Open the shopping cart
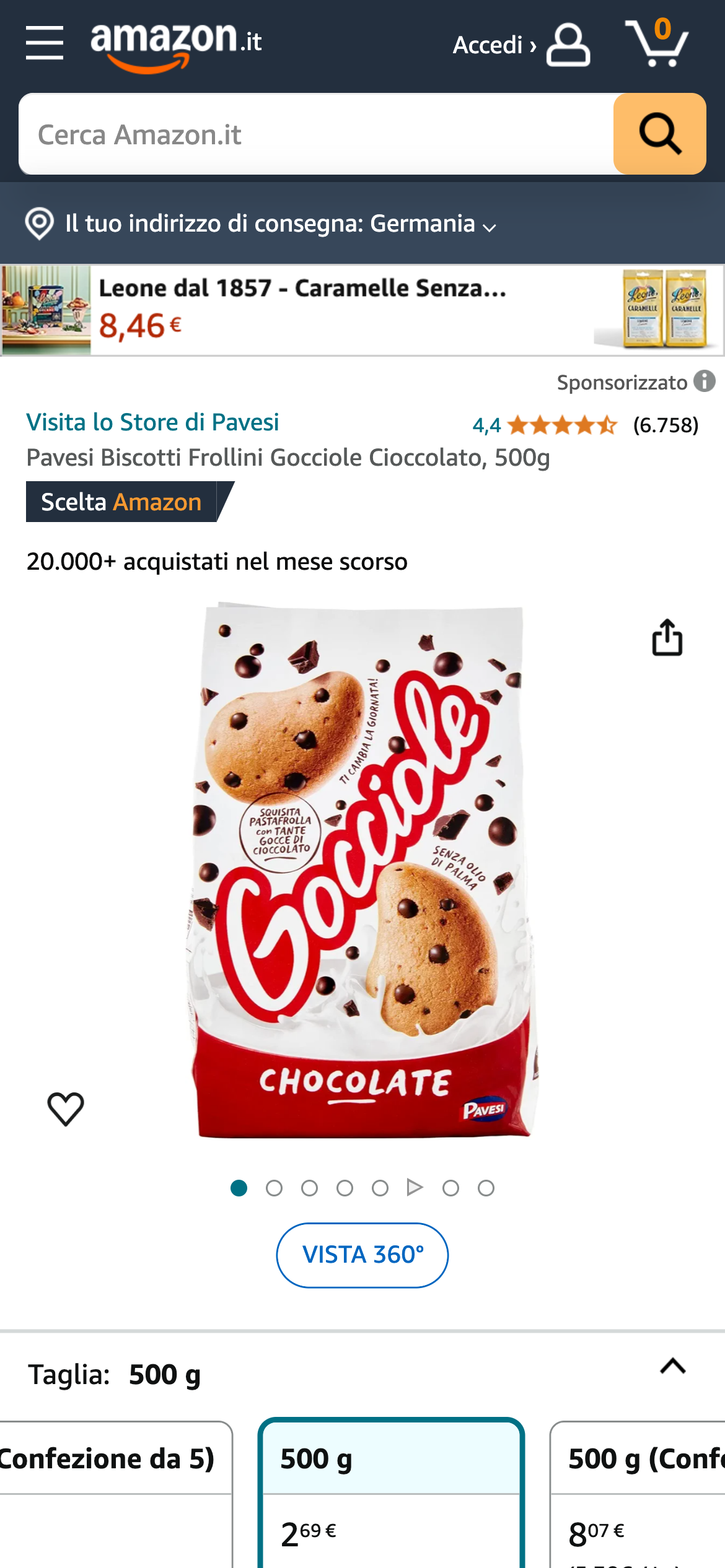This screenshot has height=1568, width=725. 657,43
